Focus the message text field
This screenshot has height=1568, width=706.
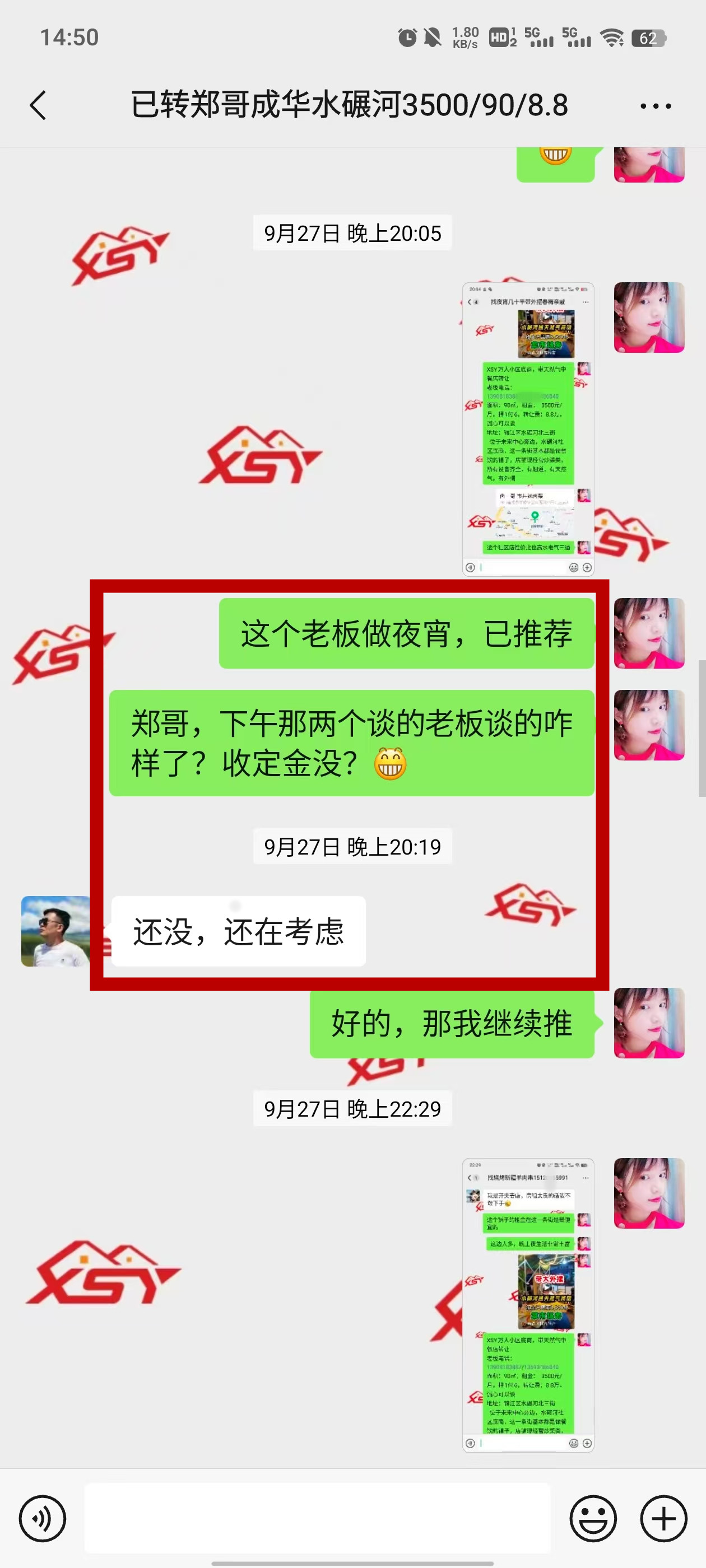317,1518
